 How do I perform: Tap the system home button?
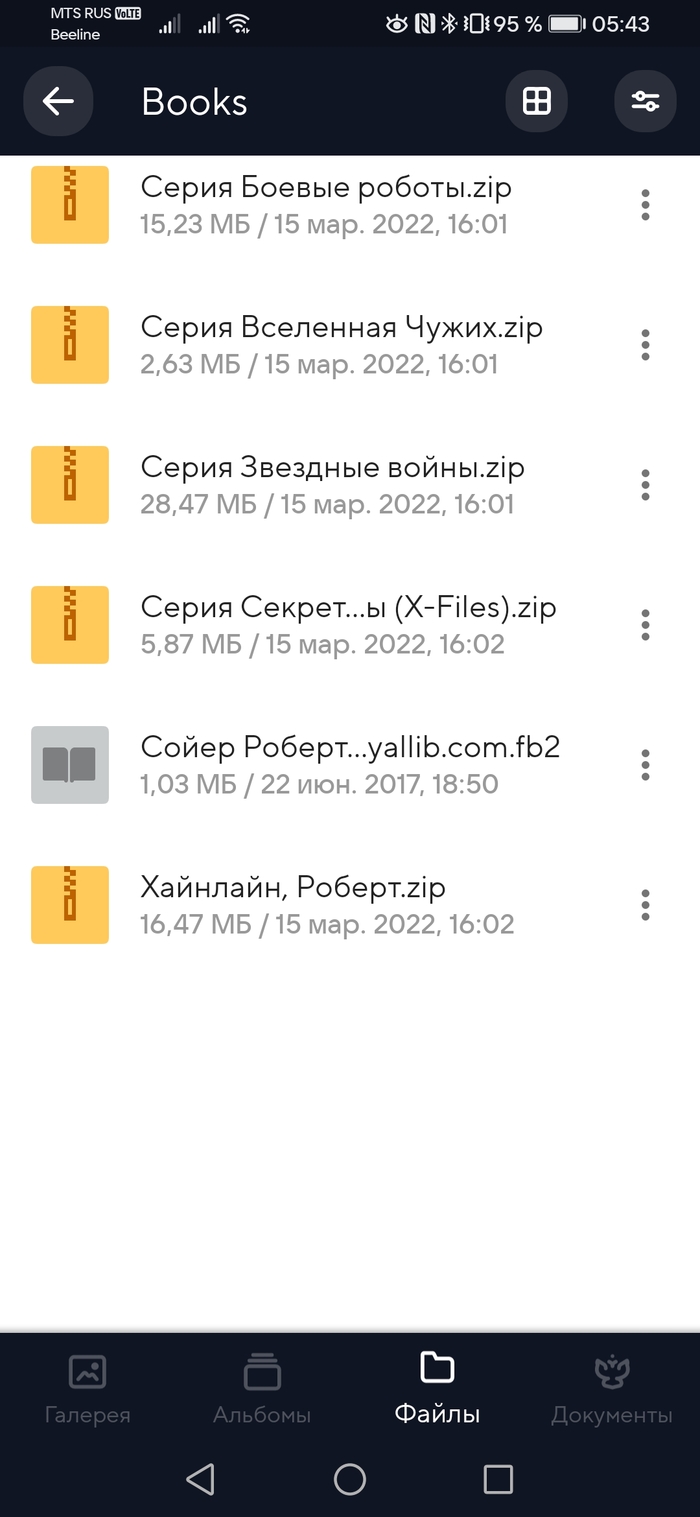click(350, 1479)
